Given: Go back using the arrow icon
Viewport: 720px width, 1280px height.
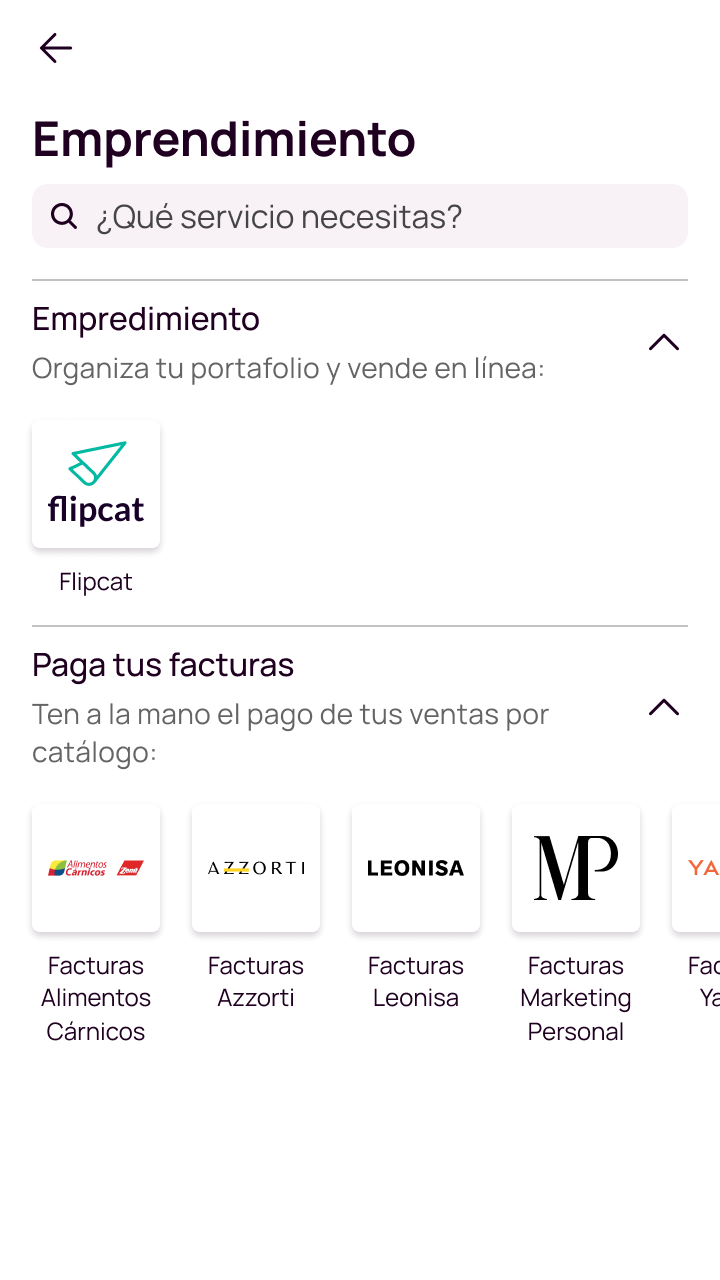Looking at the screenshot, I should tap(56, 48).
